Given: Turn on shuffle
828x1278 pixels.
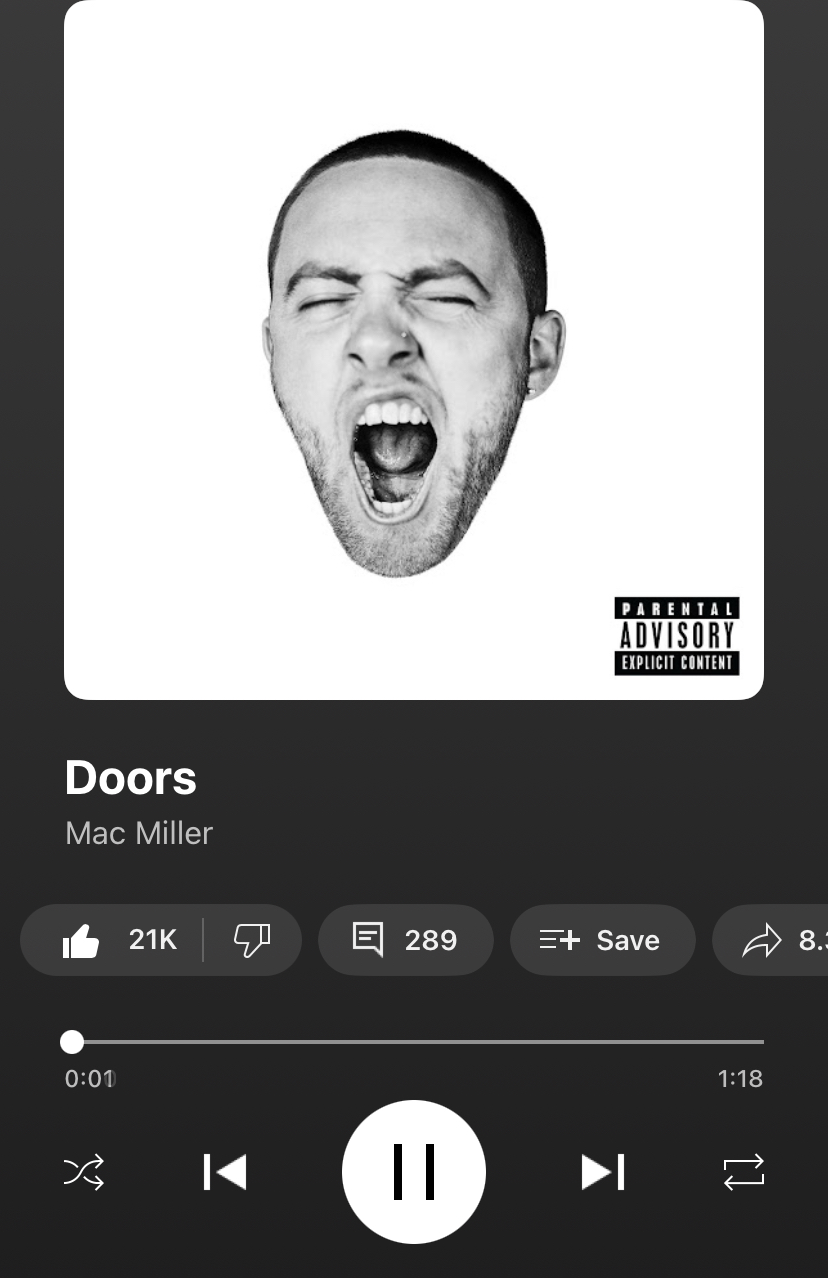Looking at the screenshot, I should [x=84, y=1172].
